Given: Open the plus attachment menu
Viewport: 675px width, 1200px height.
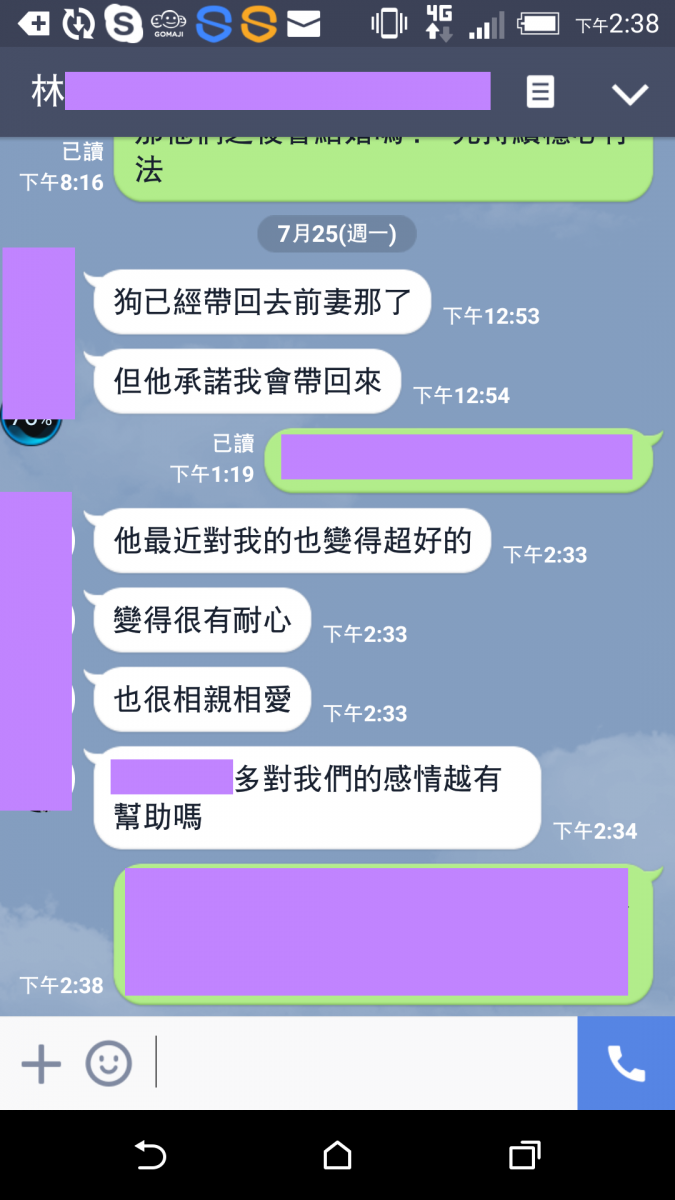Looking at the screenshot, I should click(41, 1064).
